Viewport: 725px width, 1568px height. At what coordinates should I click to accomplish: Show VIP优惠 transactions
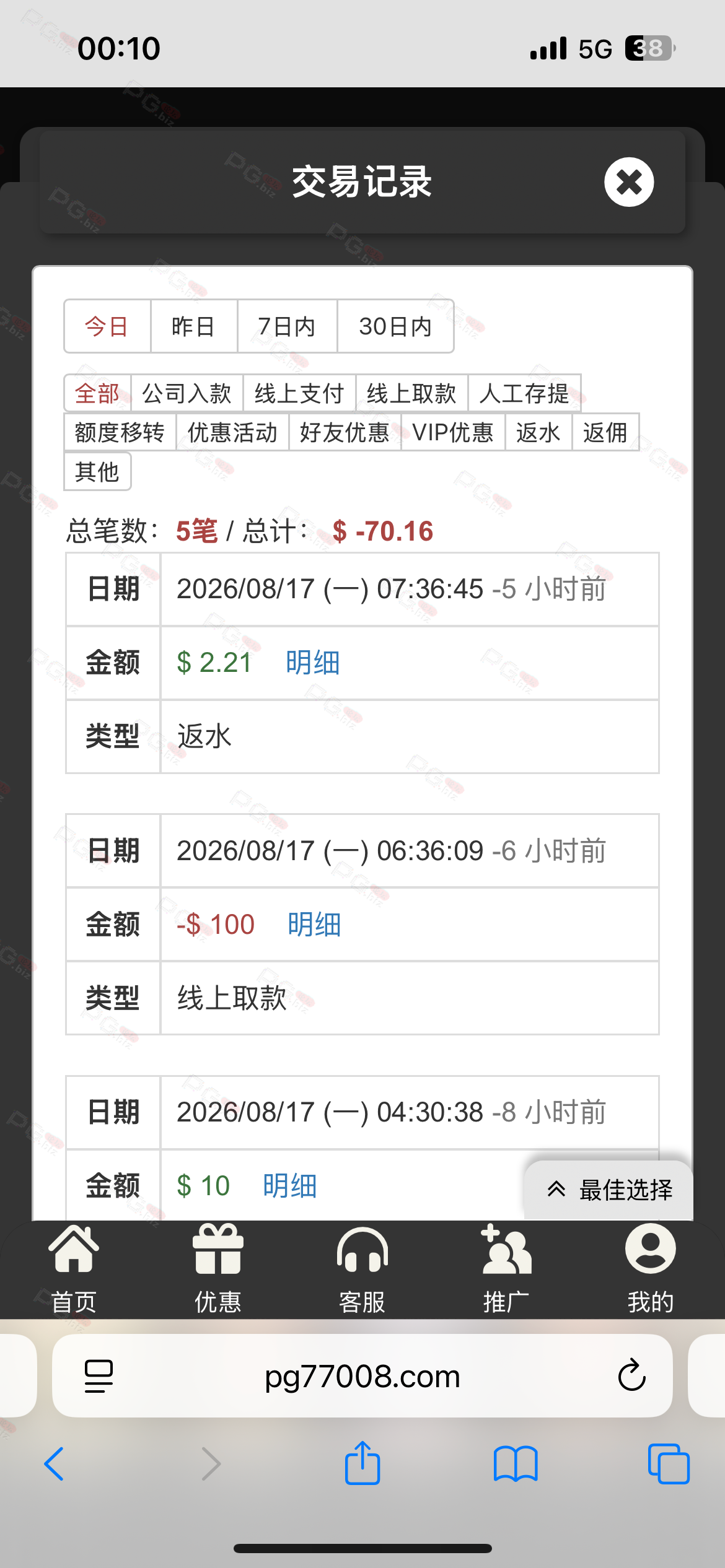453,432
